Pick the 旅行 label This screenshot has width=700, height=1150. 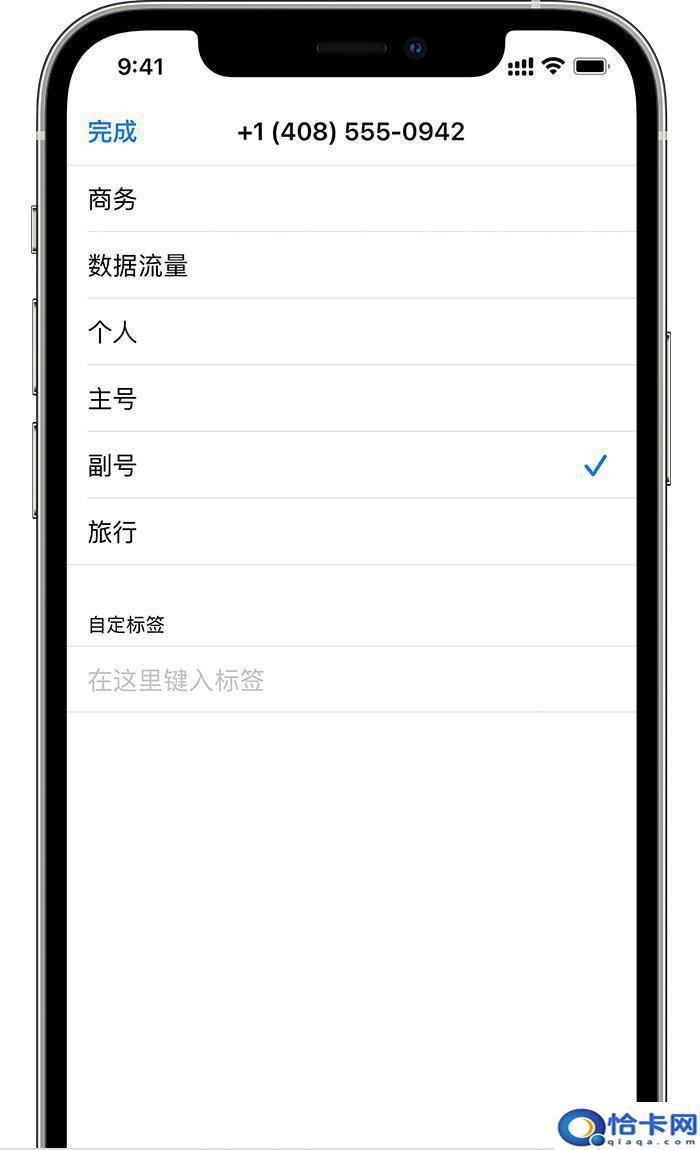pyautogui.click(x=351, y=532)
